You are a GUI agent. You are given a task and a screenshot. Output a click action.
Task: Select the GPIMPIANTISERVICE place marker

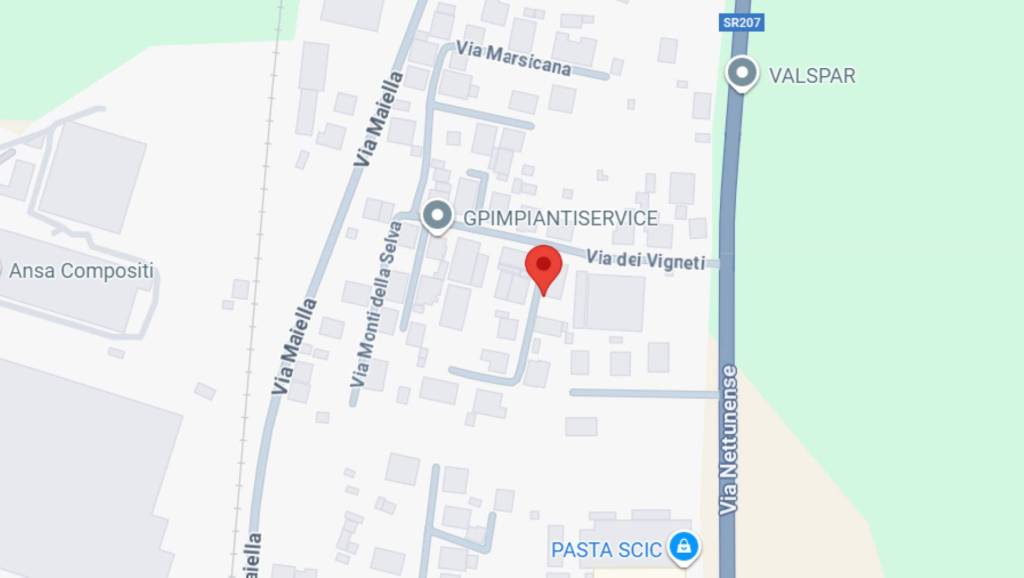point(436,216)
